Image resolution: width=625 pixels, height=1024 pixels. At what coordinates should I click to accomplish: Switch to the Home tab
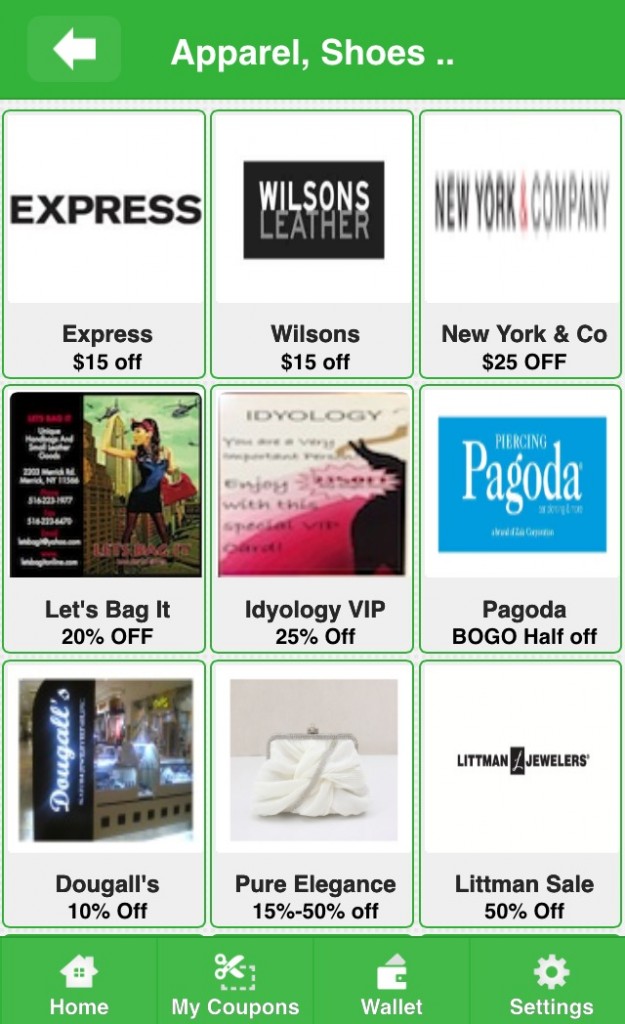click(x=78, y=981)
